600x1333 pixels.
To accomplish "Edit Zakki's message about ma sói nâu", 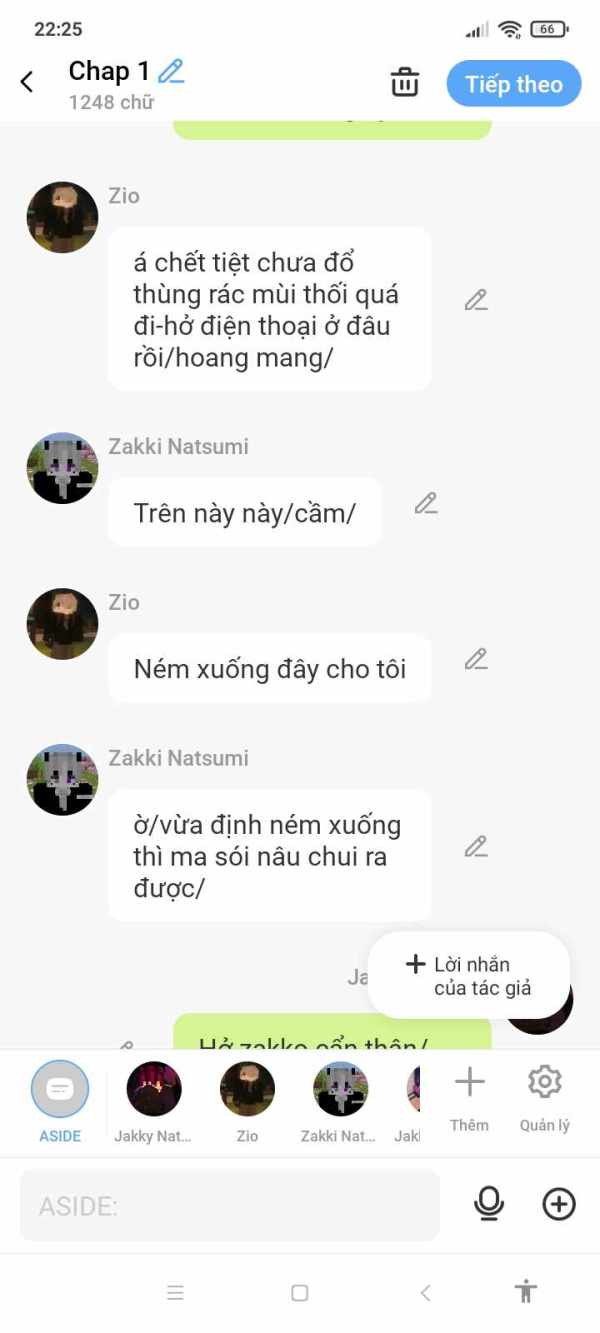I will [476, 847].
